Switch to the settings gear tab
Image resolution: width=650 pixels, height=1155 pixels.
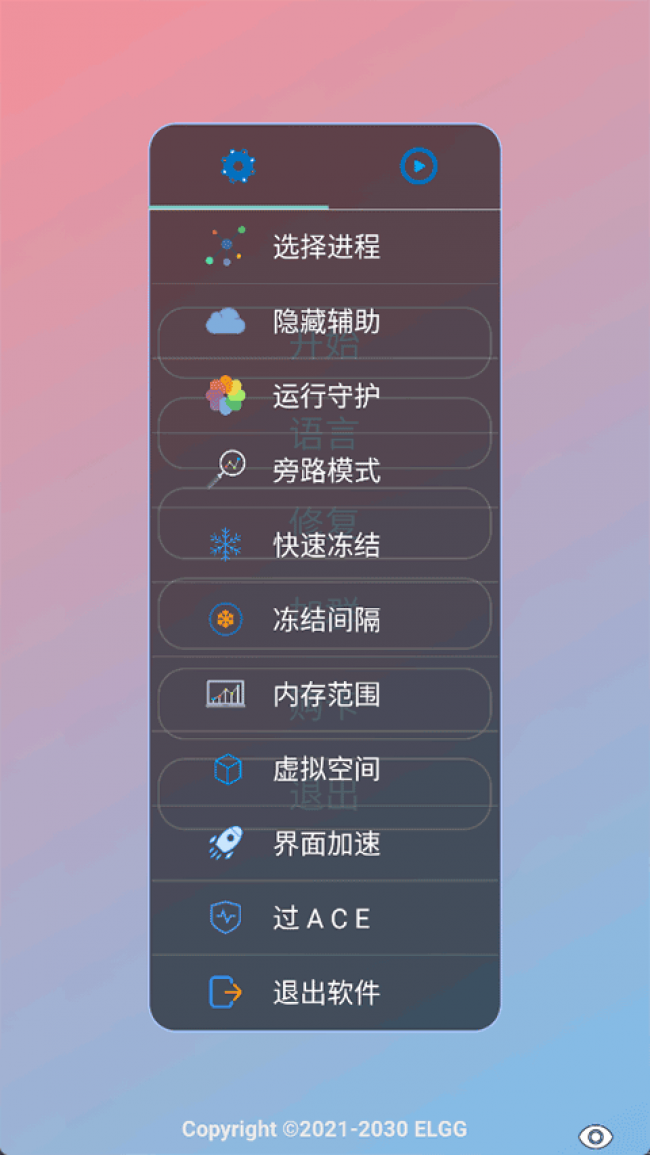(238, 165)
